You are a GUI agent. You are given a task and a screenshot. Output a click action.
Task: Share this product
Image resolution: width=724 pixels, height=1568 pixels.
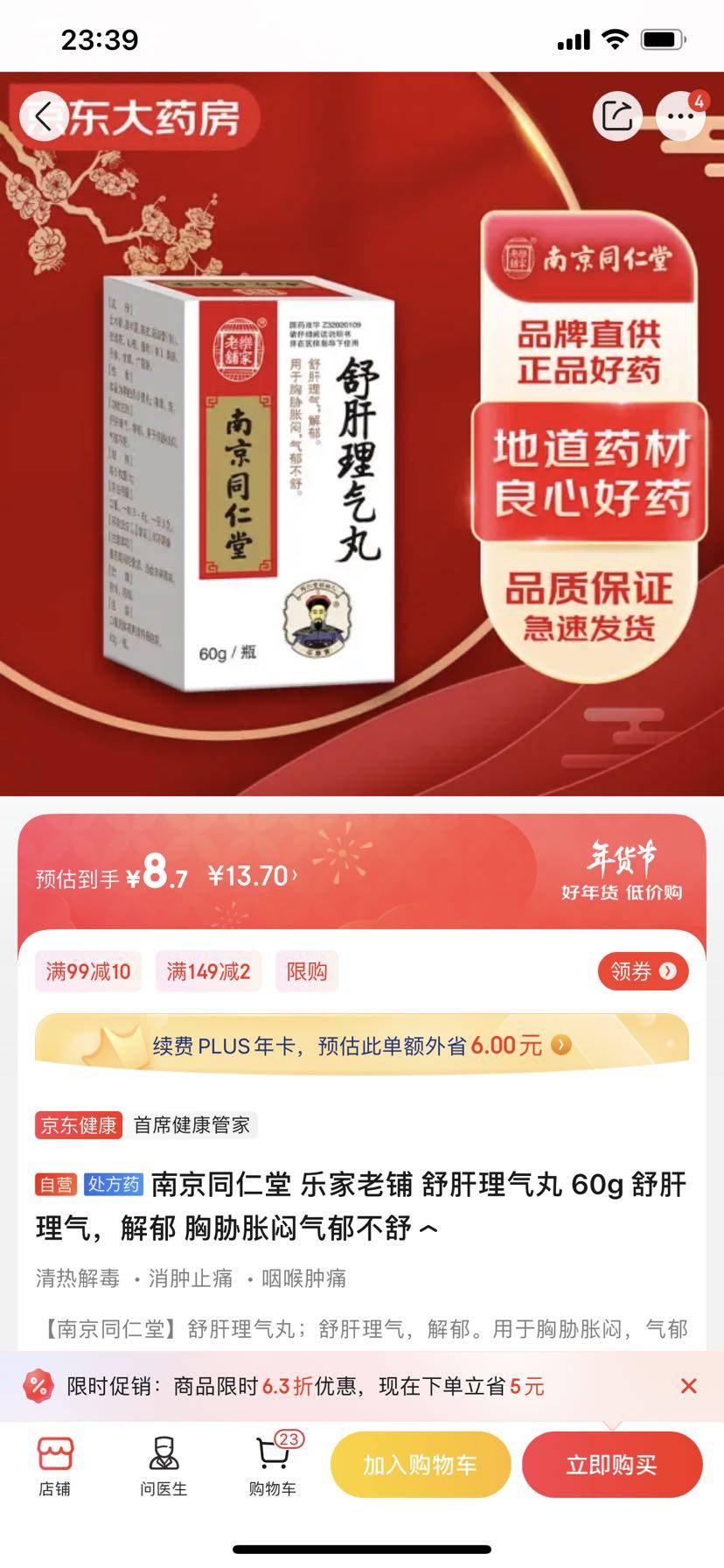point(617,115)
